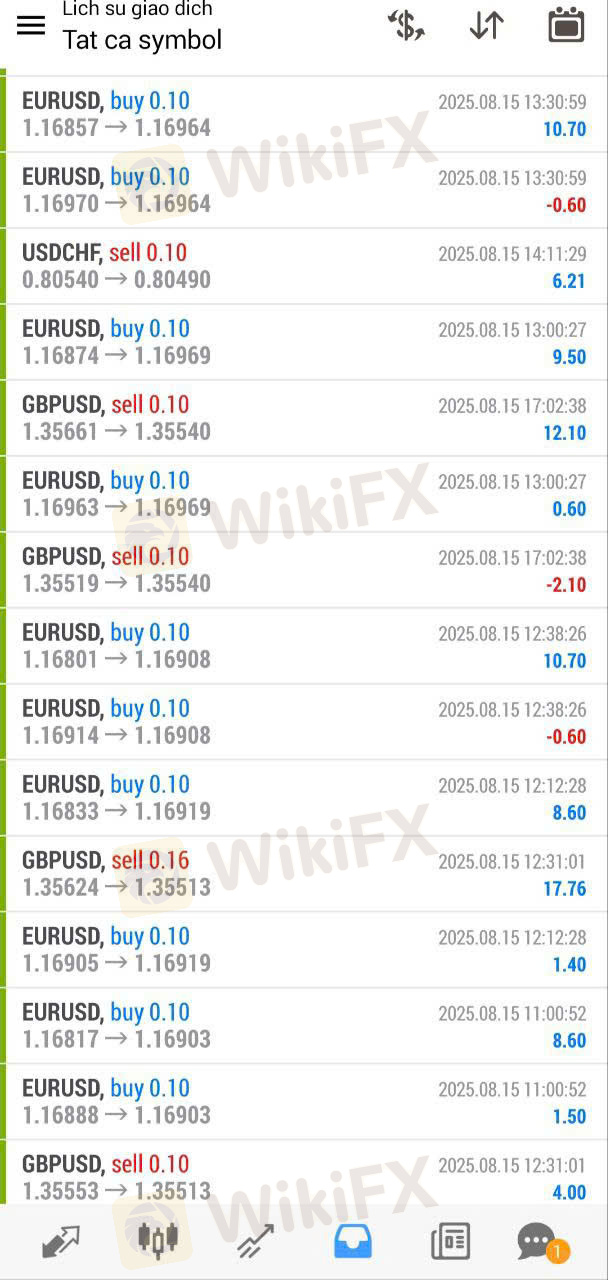Open the EURUSD trade with 1.40 profit

coord(304,950)
